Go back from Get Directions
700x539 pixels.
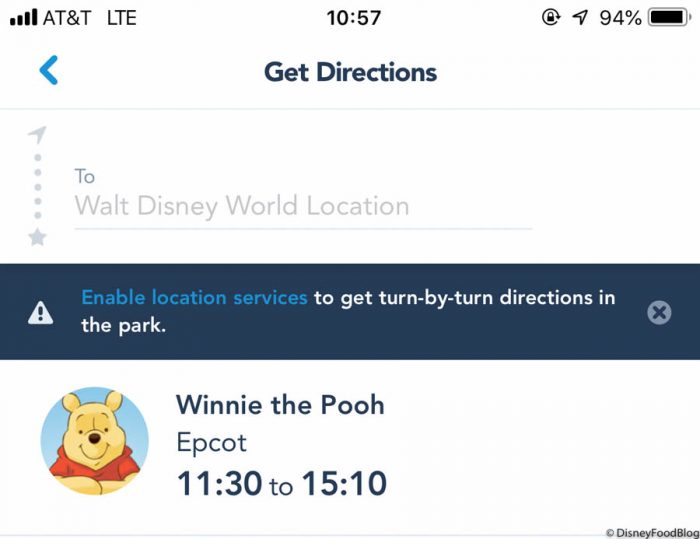(x=48, y=71)
